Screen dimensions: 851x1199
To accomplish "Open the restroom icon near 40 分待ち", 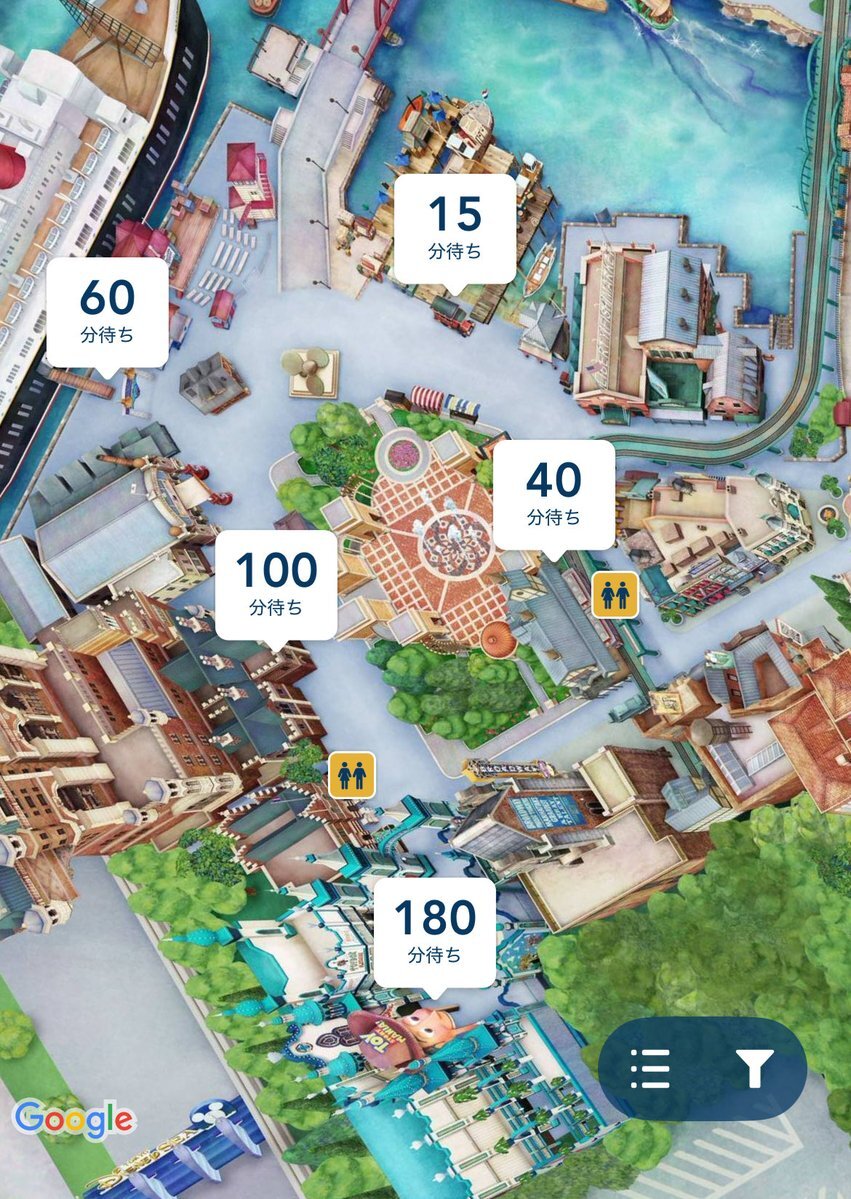I will pos(615,596).
